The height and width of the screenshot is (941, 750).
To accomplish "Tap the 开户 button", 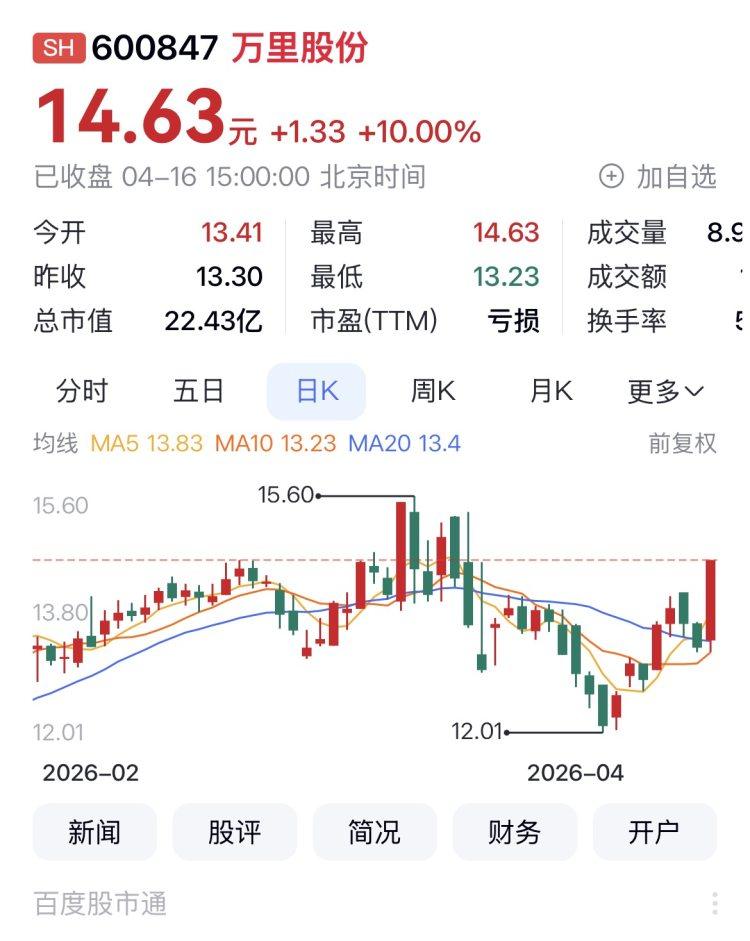I will (655, 832).
